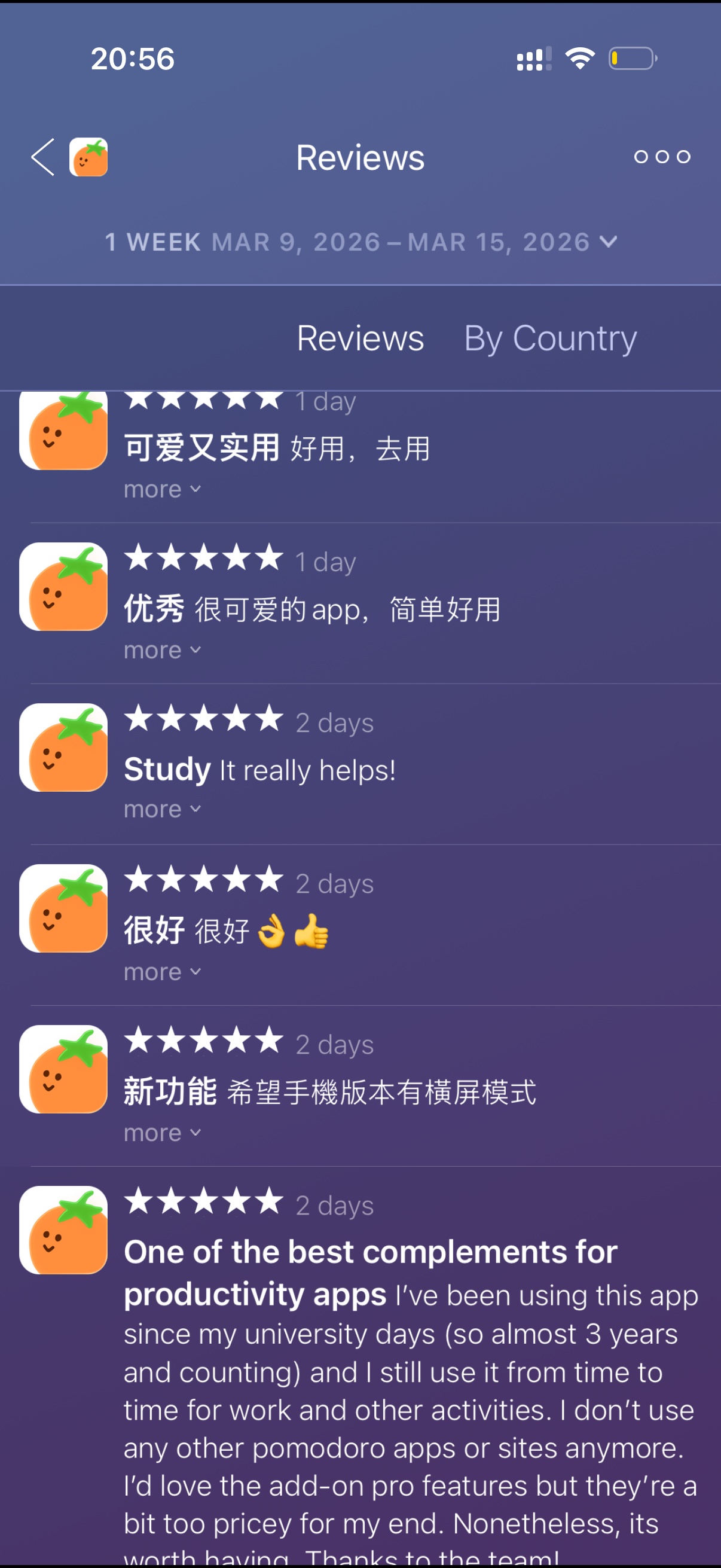The width and height of the screenshot is (721, 1568).
Task: Go back using the back arrow
Action: click(43, 157)
